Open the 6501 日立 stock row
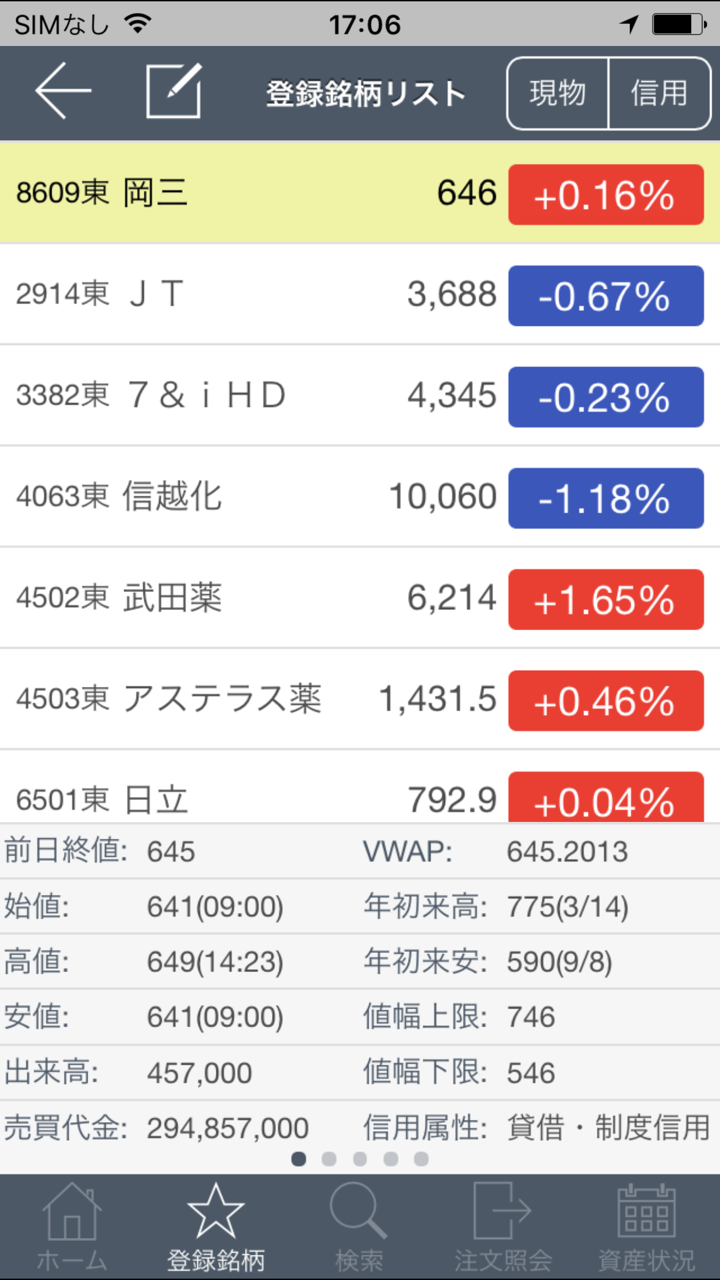 [250, 796]
